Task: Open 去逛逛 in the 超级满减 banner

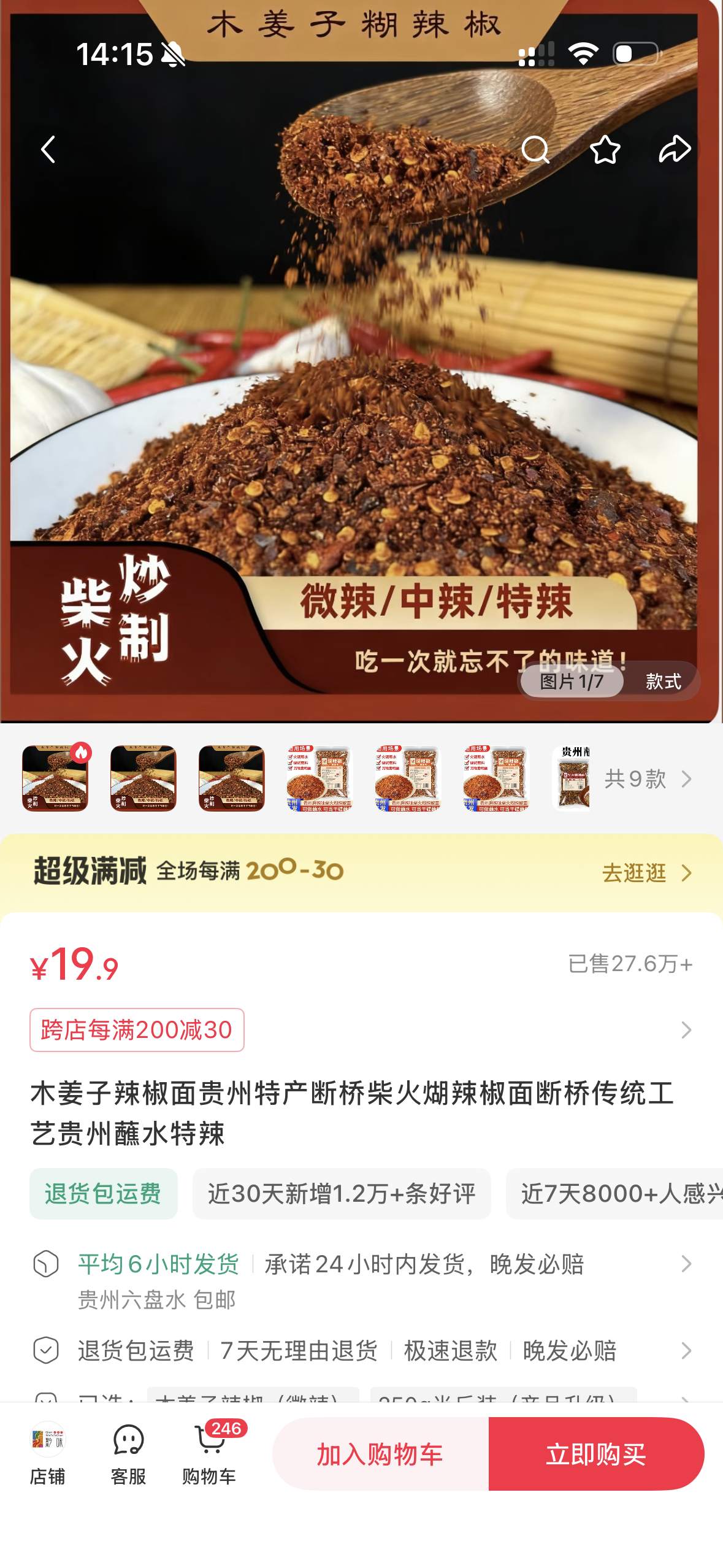Action: (x=646, y=872)
